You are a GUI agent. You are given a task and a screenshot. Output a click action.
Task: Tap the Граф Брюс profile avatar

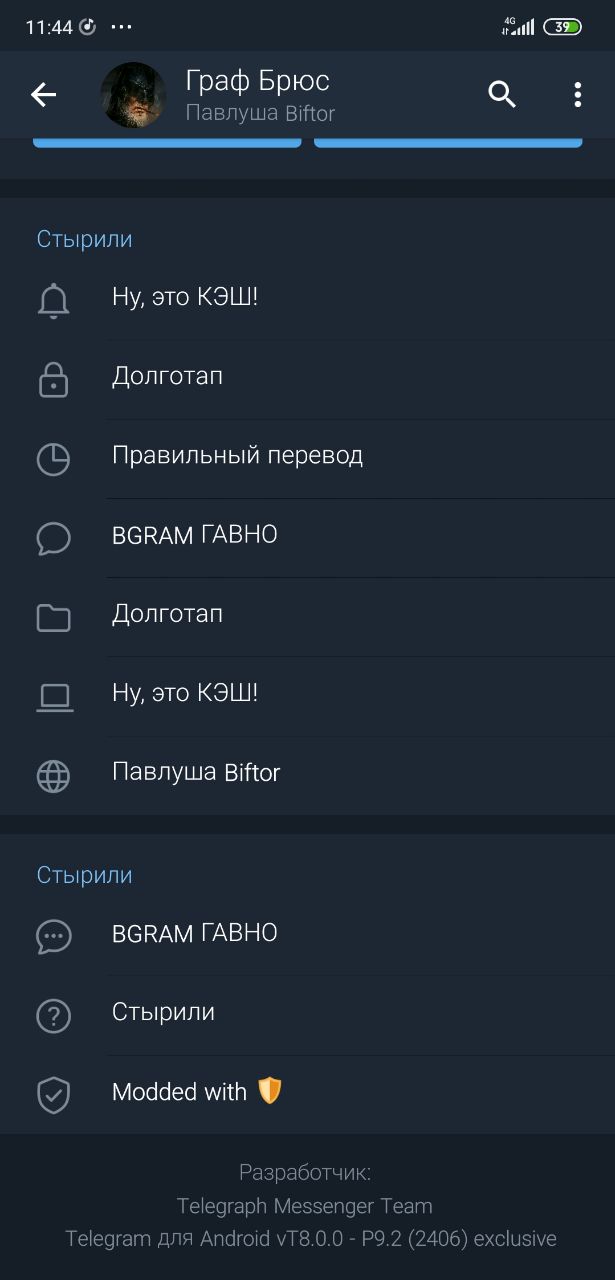[134, 95]
